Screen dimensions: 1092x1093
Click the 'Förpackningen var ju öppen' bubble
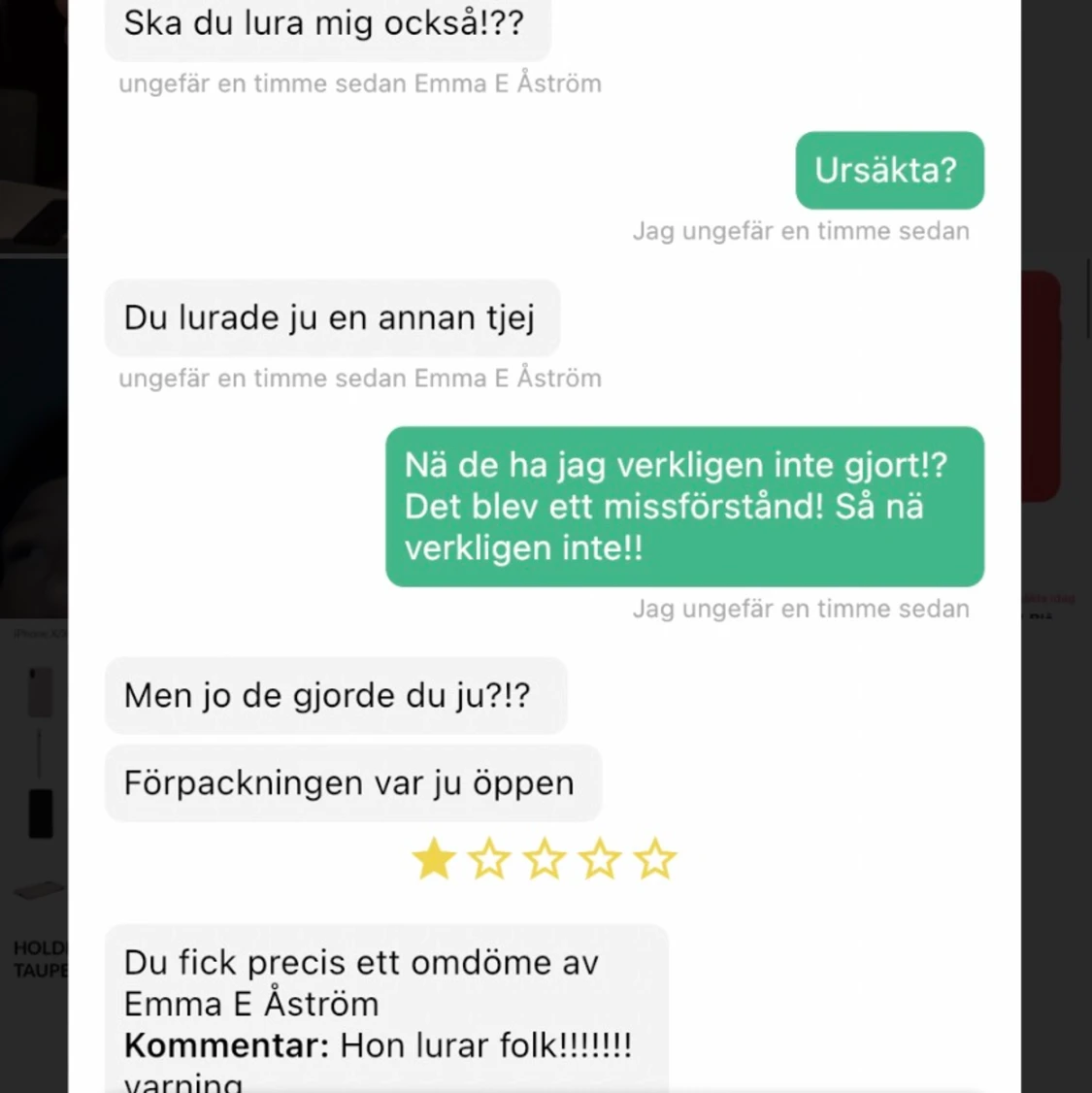click(x=348, y=783)
